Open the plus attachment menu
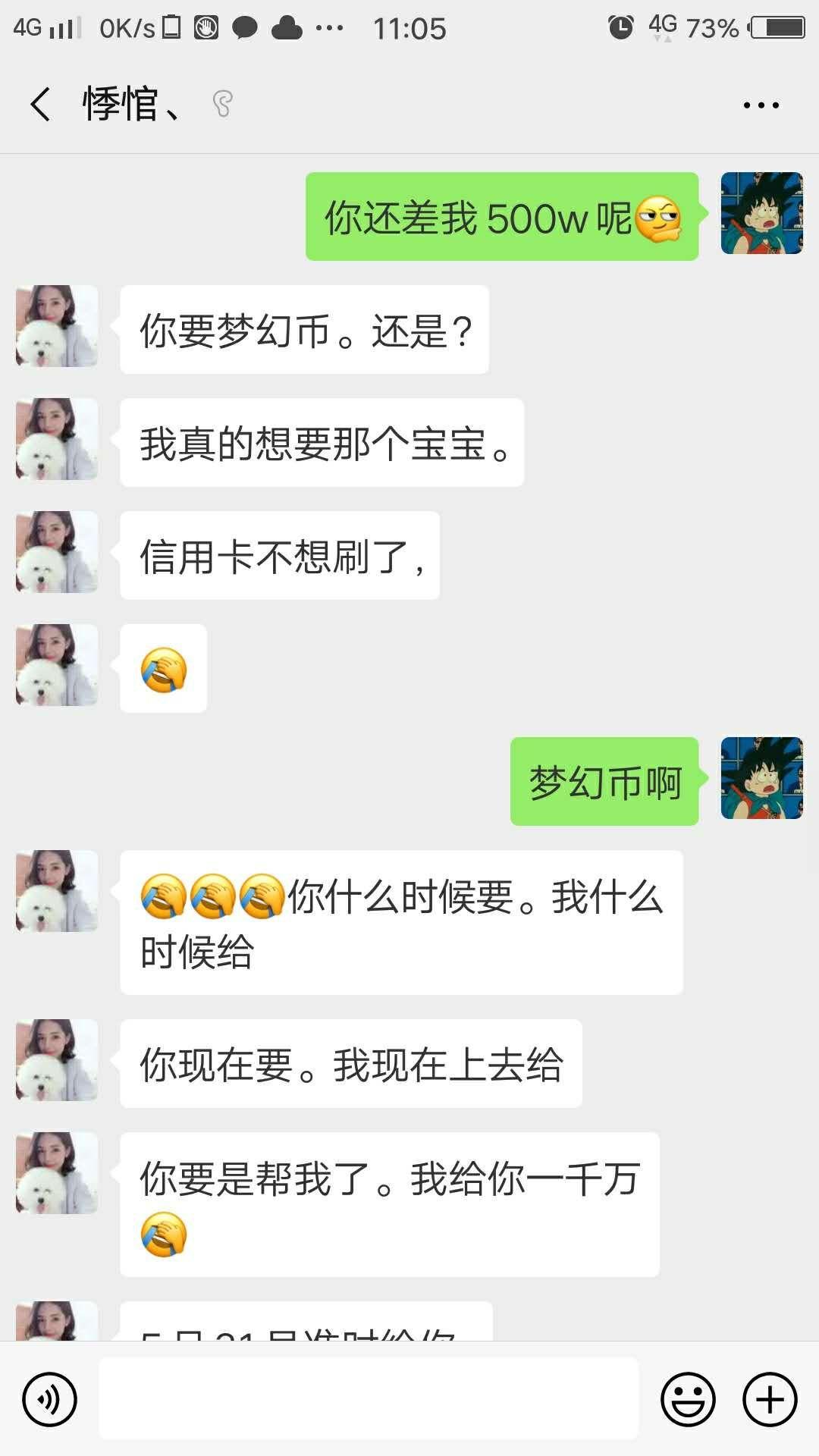Image resolution: width=819 pixels, height=1456 pixels. pos(770,1399)
